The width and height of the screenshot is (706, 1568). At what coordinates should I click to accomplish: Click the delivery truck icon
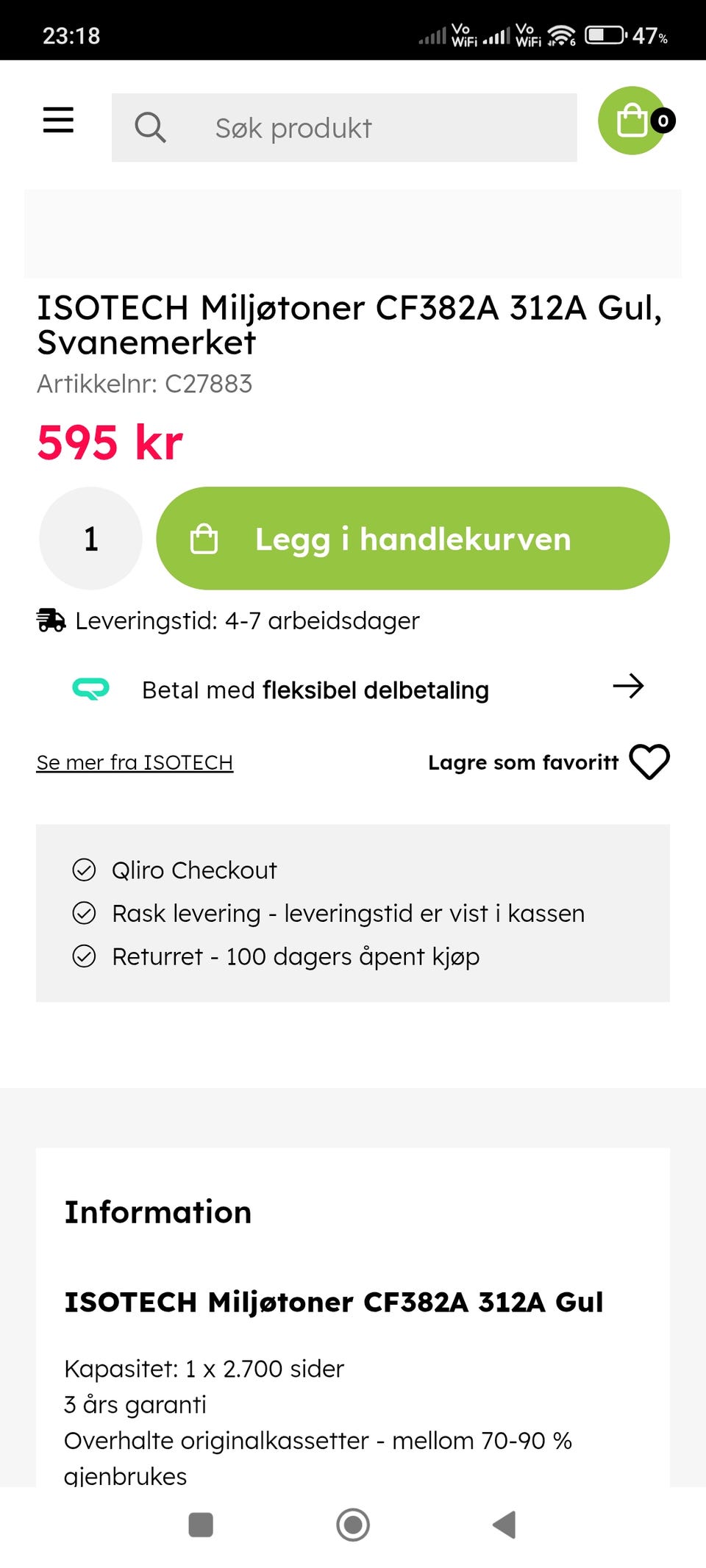click(51, 620)
